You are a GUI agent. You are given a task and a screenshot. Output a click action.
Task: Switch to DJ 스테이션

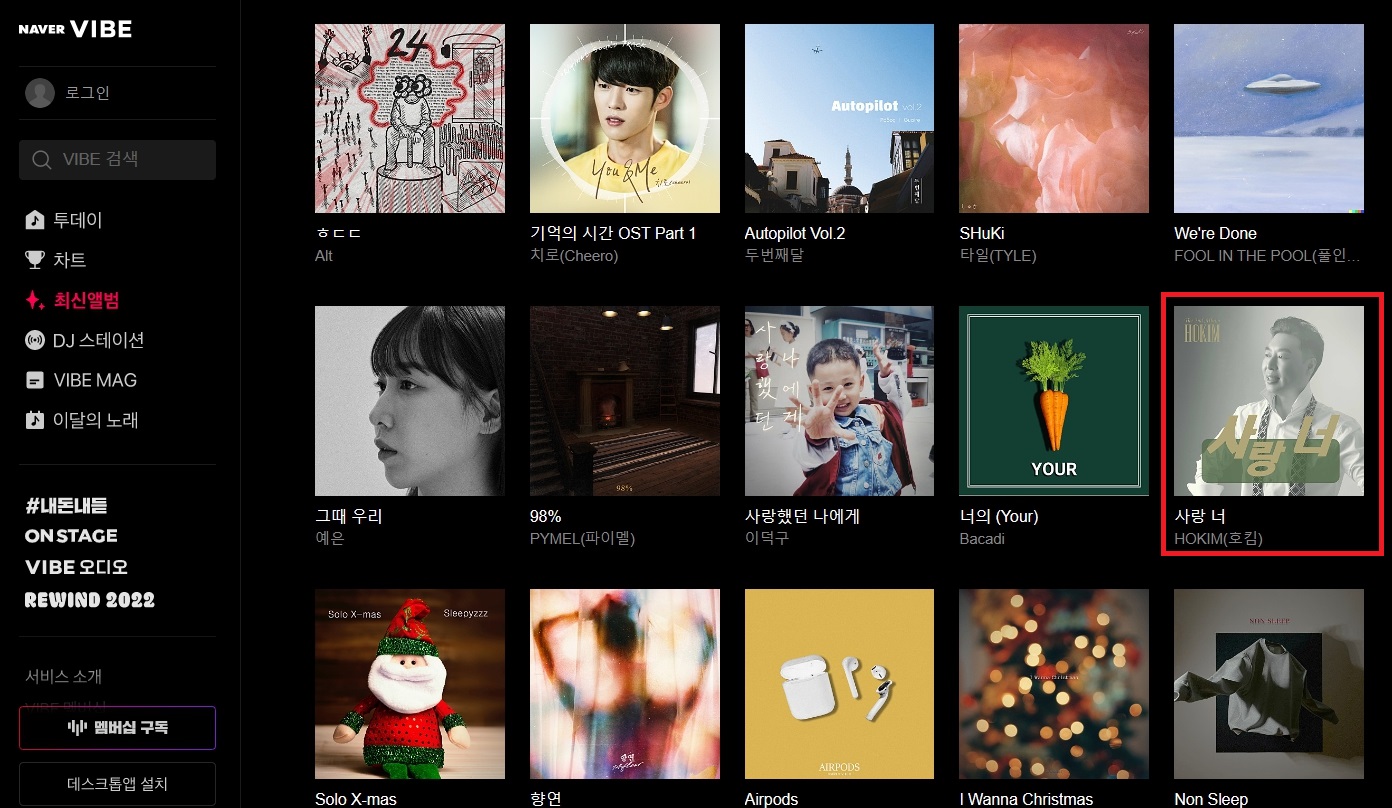[97, 340]
